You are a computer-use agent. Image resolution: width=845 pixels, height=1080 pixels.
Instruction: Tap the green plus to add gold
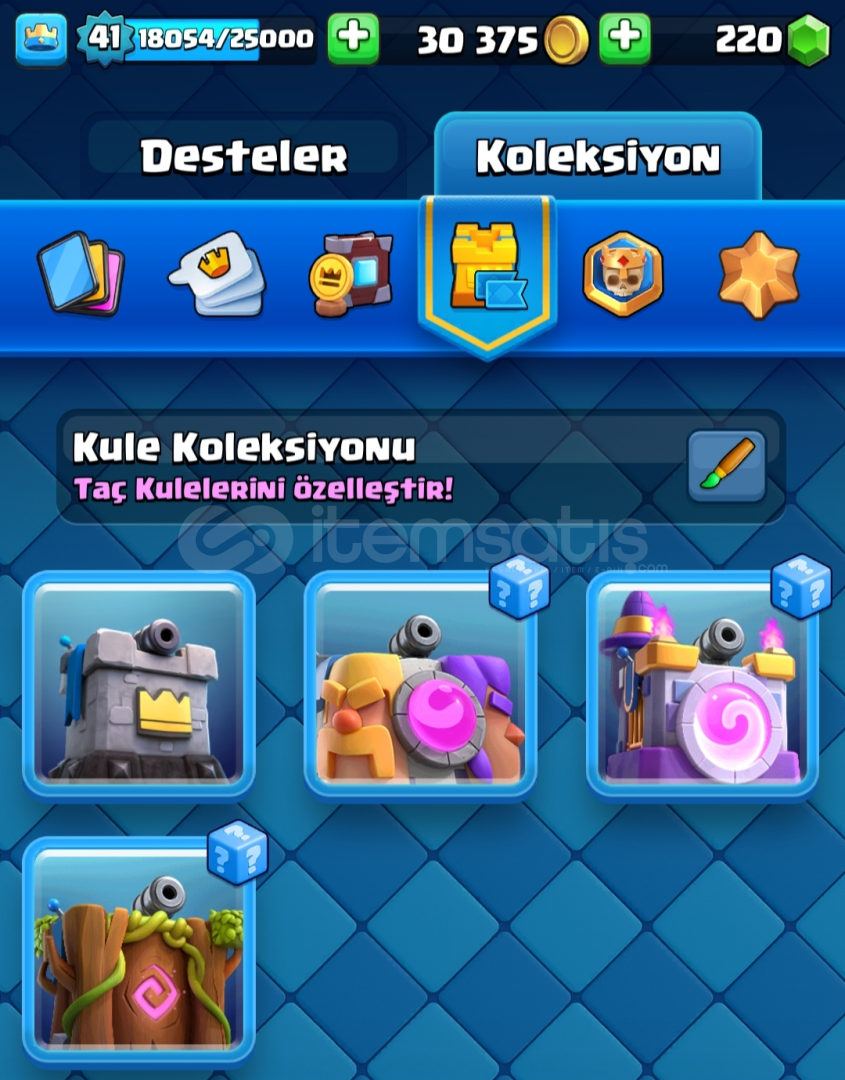coord(625,39)
